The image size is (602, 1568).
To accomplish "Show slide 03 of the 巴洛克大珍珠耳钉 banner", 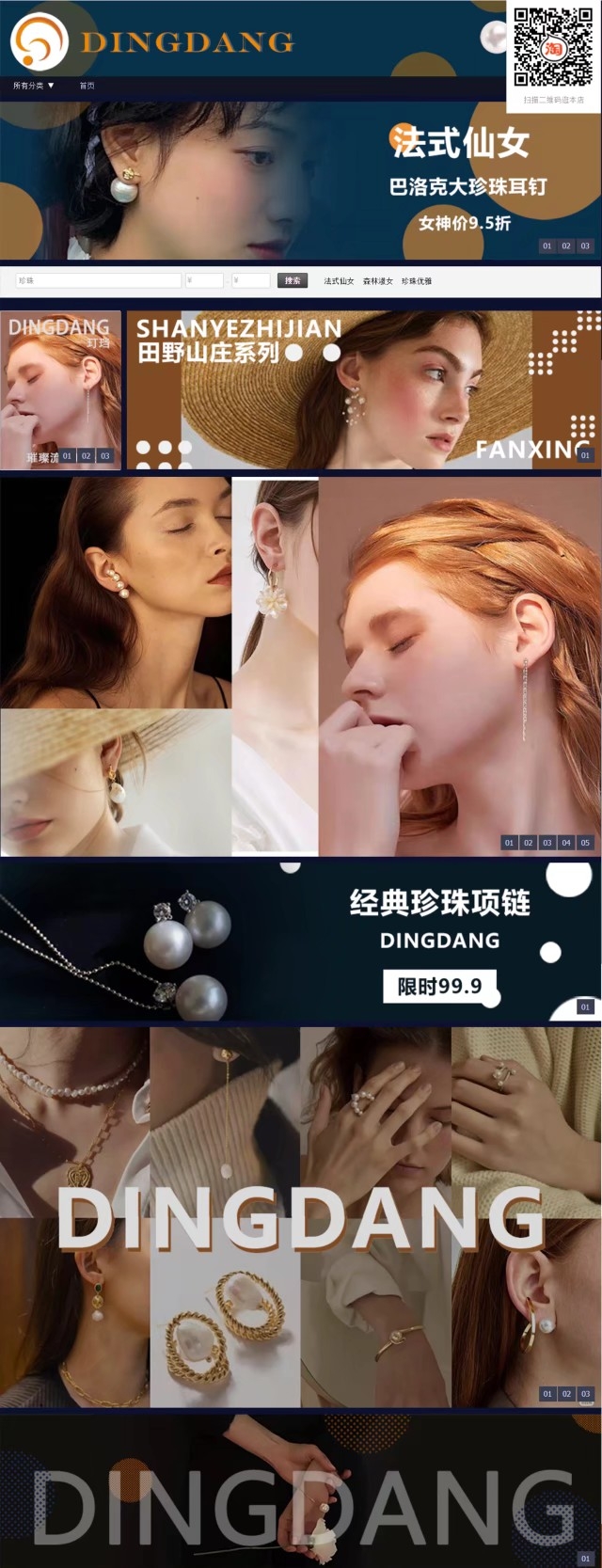I will (x=585, y=245).
